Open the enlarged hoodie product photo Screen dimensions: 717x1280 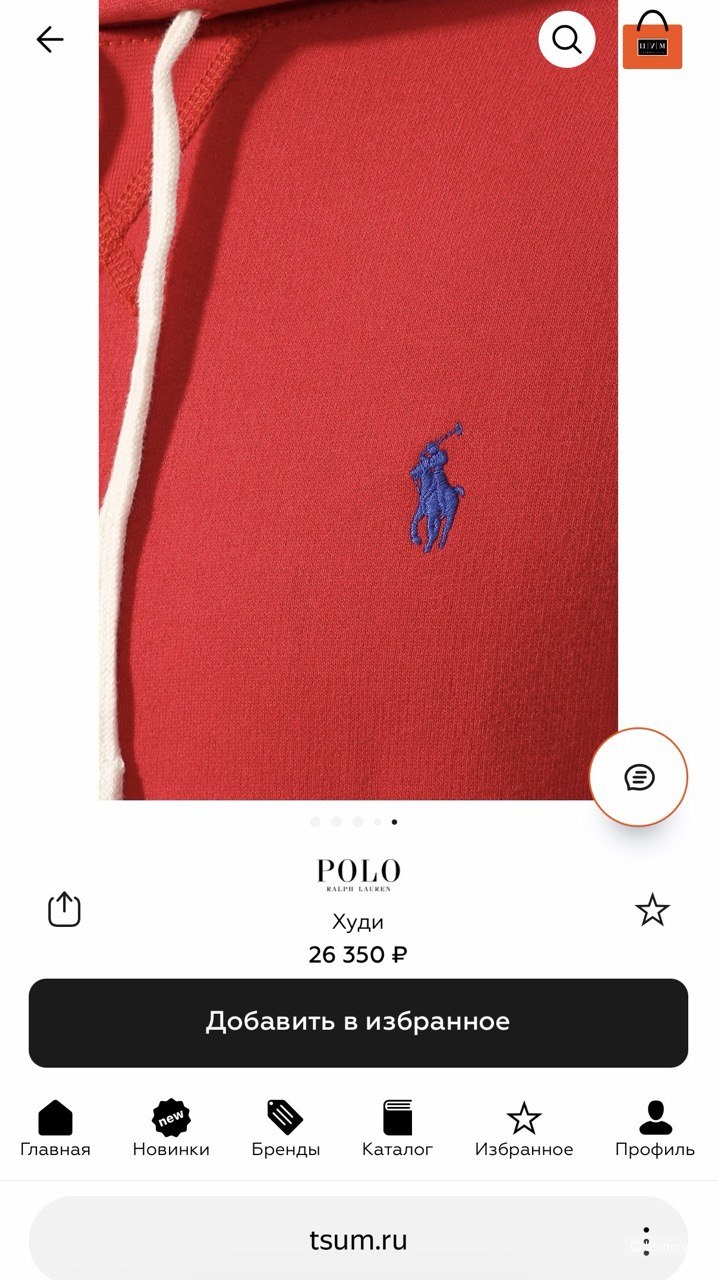358,400
